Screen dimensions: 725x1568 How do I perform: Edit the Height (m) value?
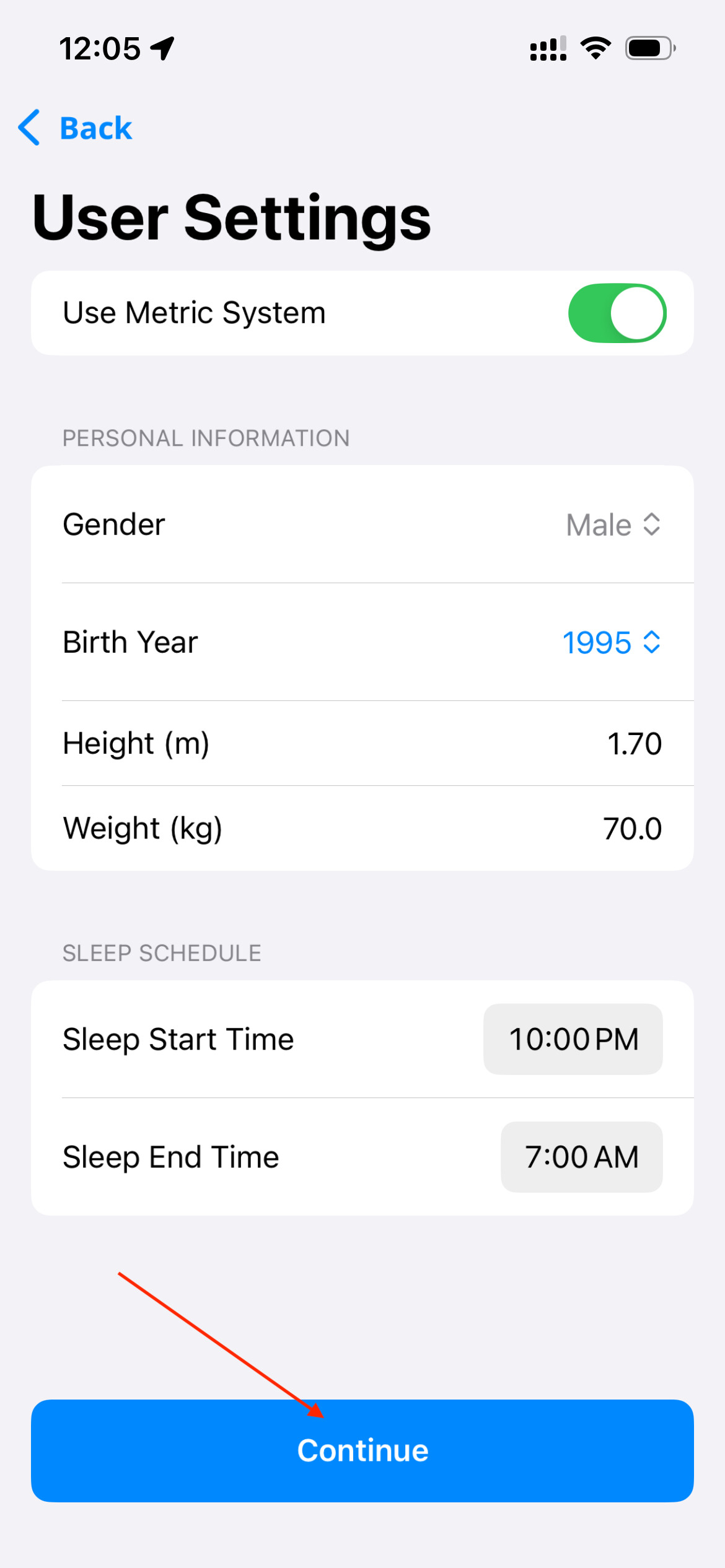click(x=634, y=743)
